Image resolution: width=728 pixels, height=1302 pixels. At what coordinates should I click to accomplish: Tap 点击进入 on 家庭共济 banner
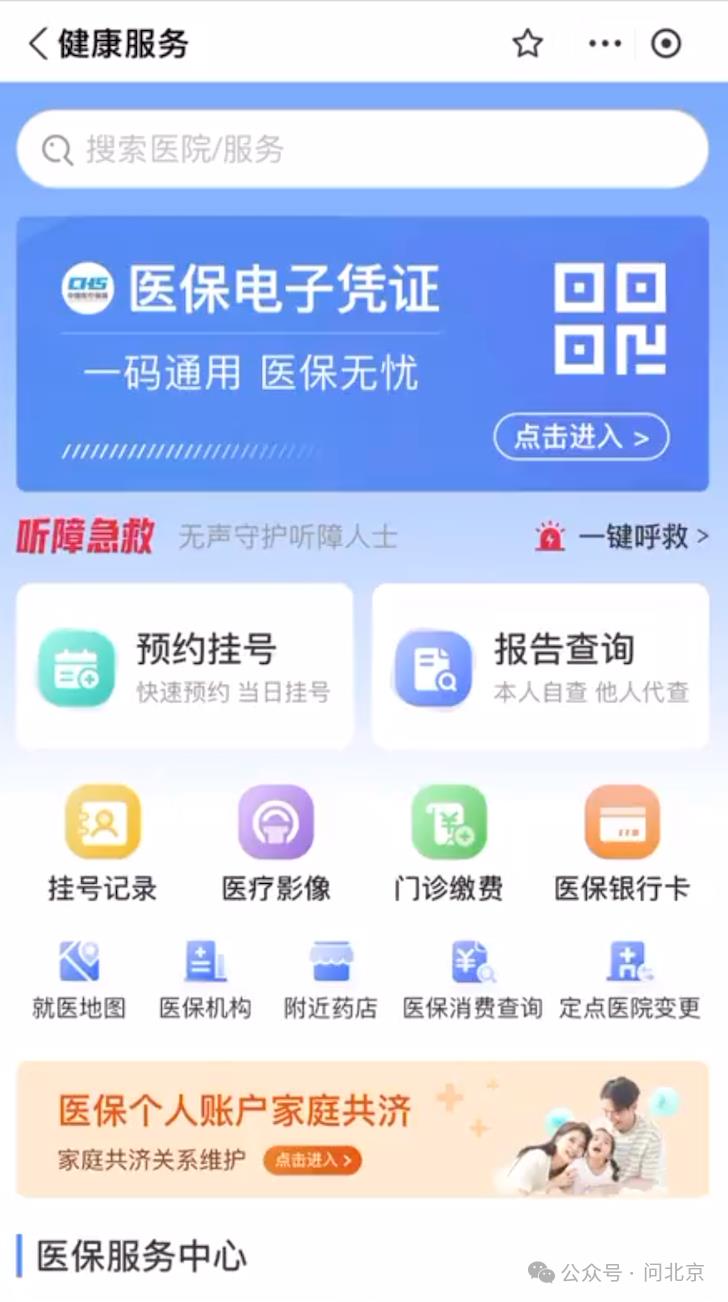pyautogui.click(x=313, y=1160)
